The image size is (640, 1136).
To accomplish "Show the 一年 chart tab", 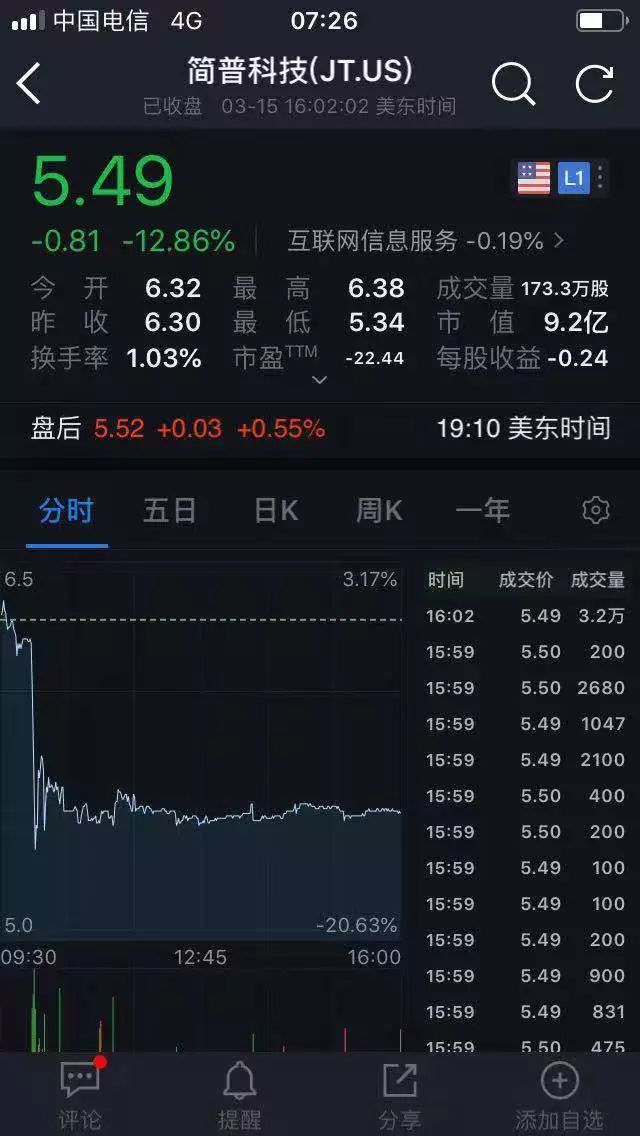I will (483, 511).
